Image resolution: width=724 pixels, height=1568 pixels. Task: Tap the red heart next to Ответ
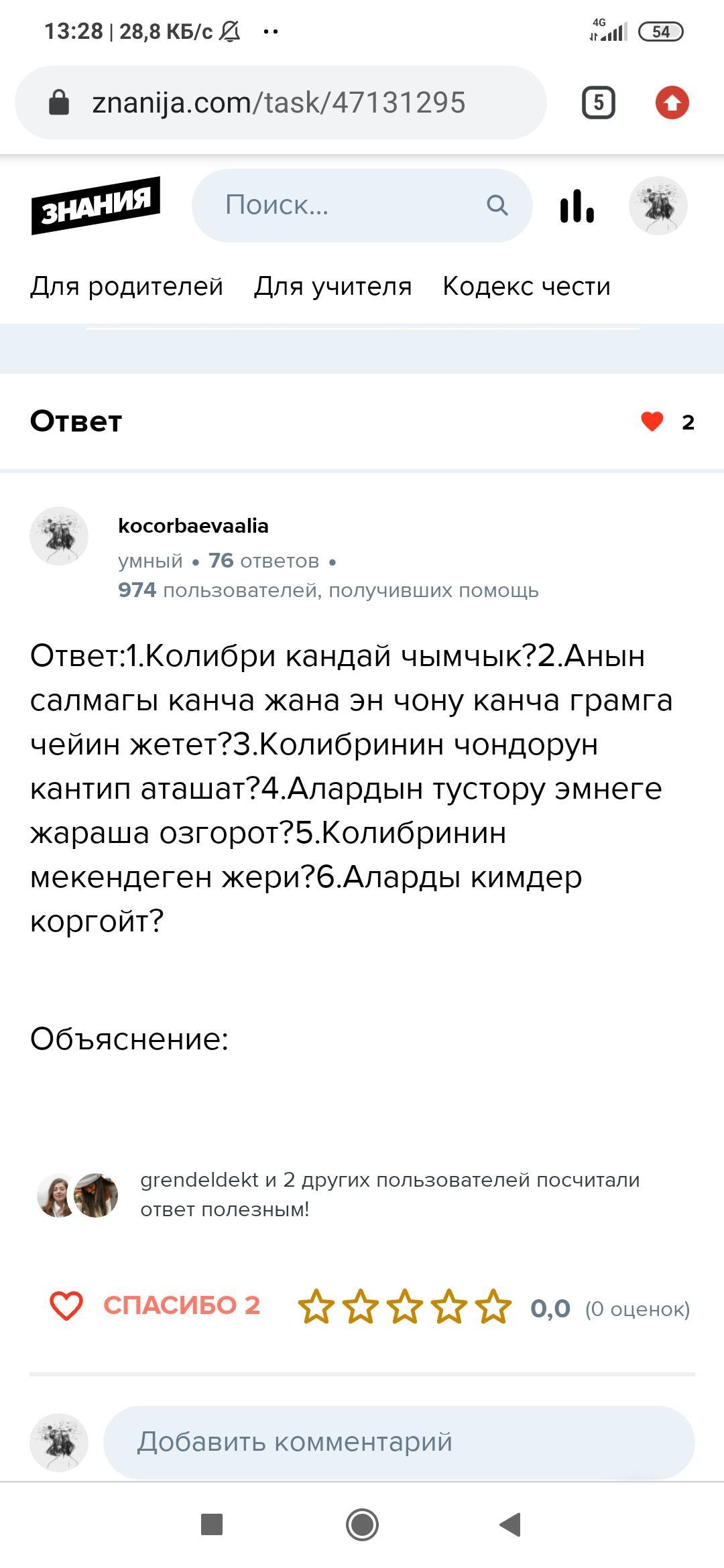pos(652,421)
